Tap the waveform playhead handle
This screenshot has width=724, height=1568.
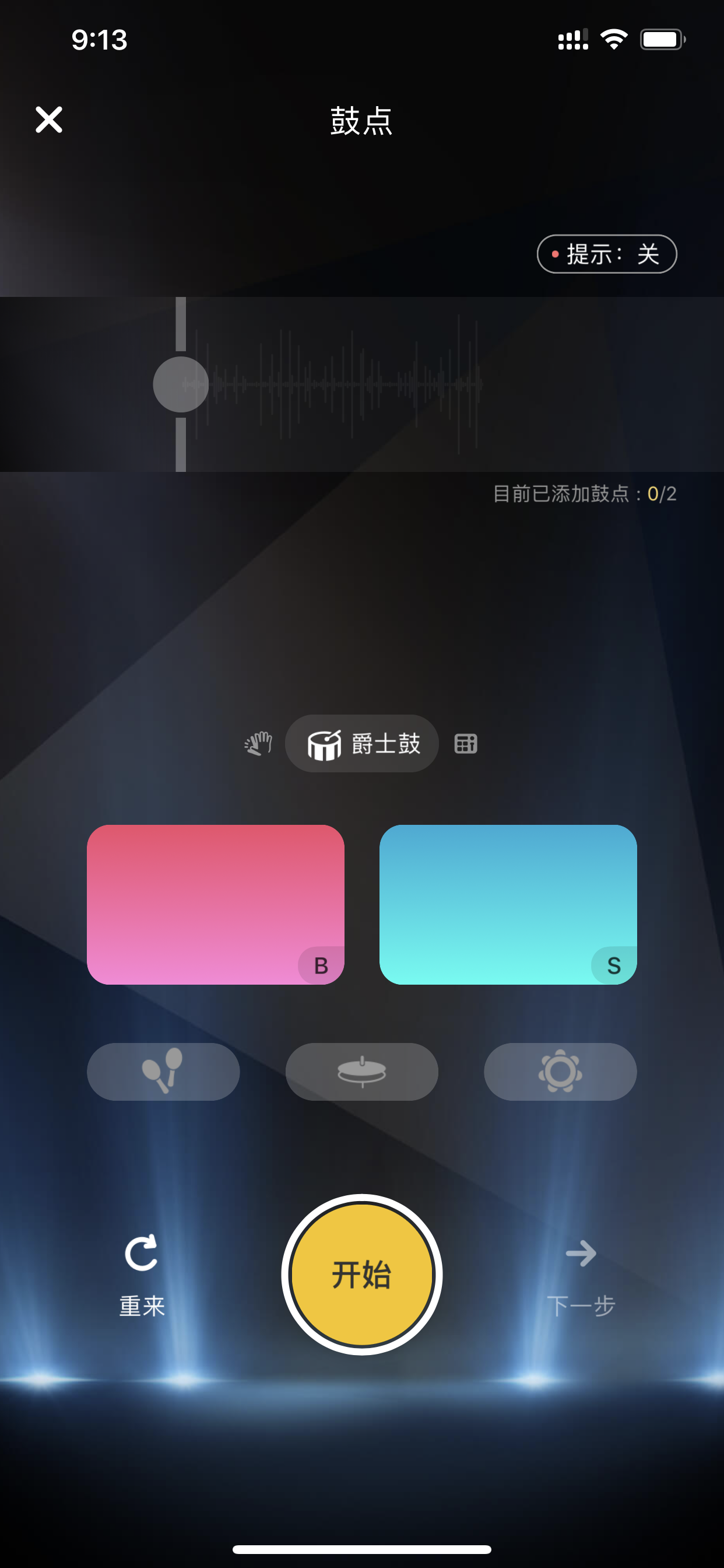point(181,384)
